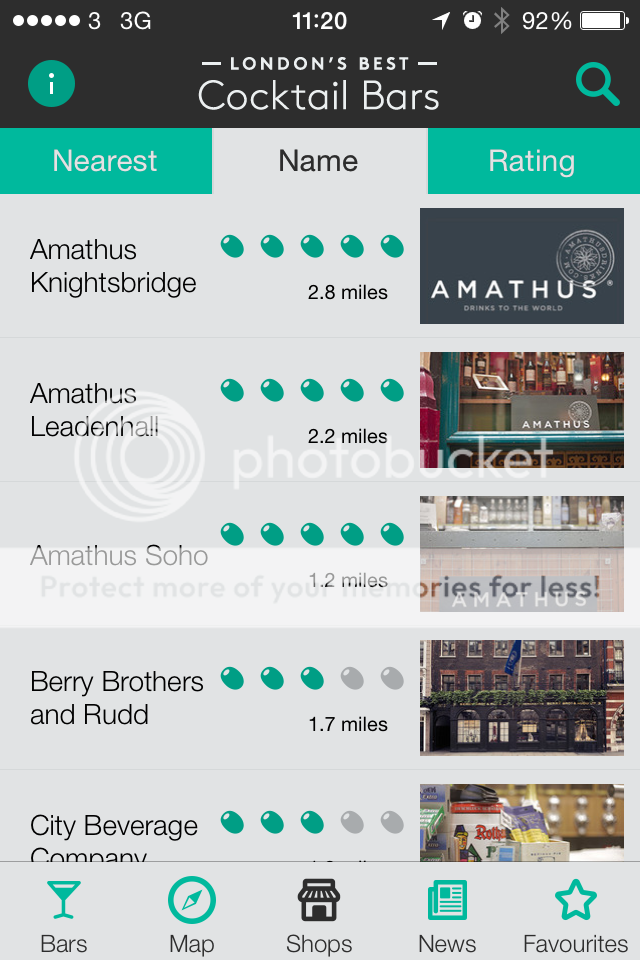This screenshot has width=640, height=960.
Task: Switch to the Bars tab
Action: (64, 915)
